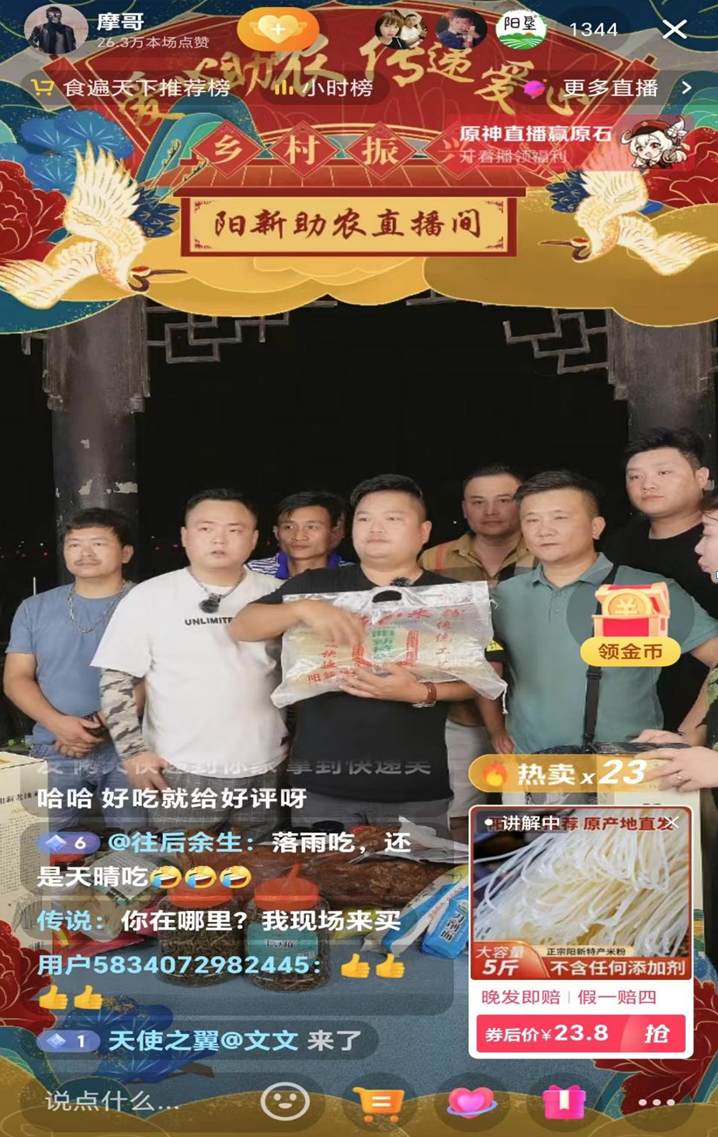Image resolution: width=718 pixels, height=1137 pixels.
Task: Tap 说点什么 comment input field
Action: point(130,1101)
